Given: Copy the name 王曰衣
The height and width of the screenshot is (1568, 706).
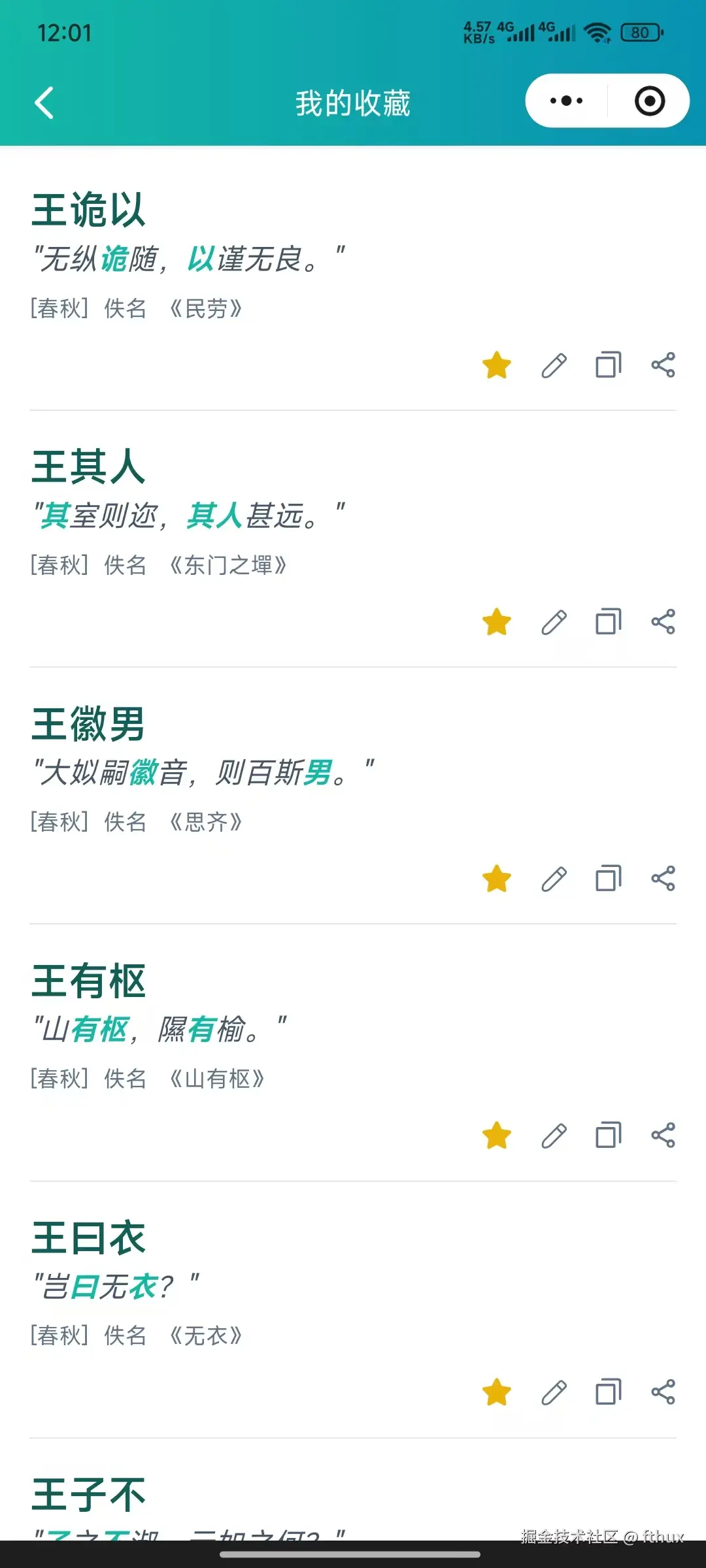Looking at the screenshot, I should tap(608, 1392).
